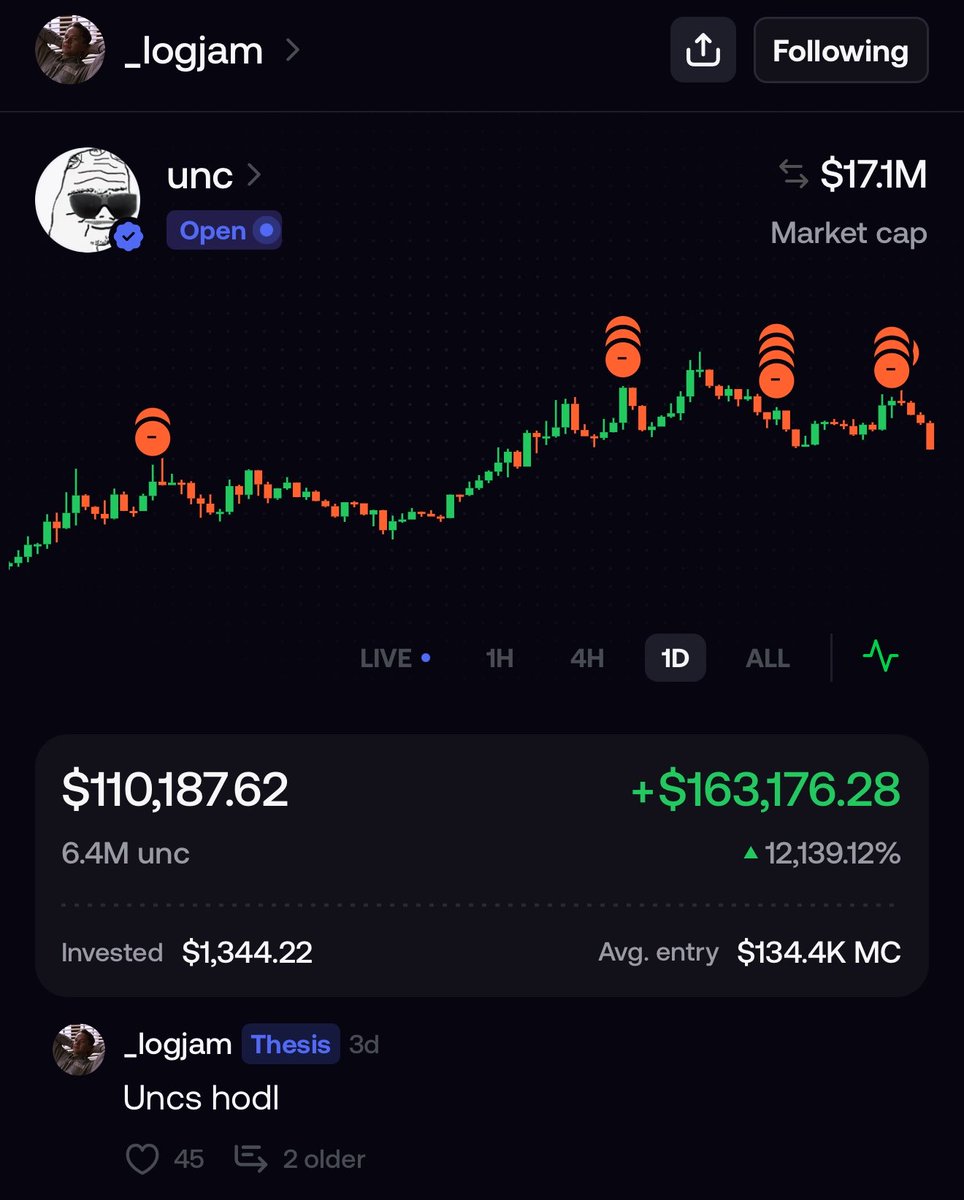The height and width of the screenshot is (1200, 964).
Task: Toggle the line chart style icon
Action: (880, 657)
